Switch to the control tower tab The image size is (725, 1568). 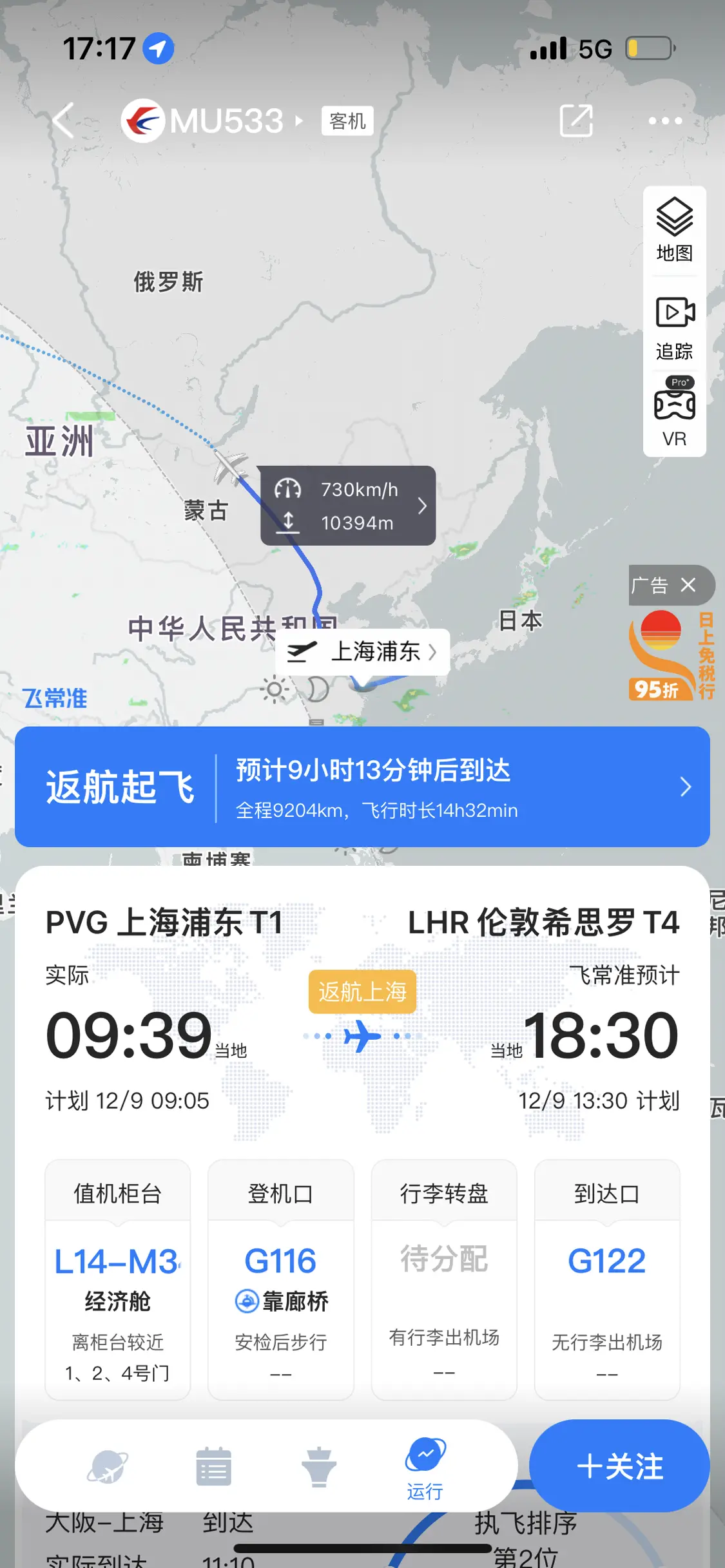point(319,1467)
